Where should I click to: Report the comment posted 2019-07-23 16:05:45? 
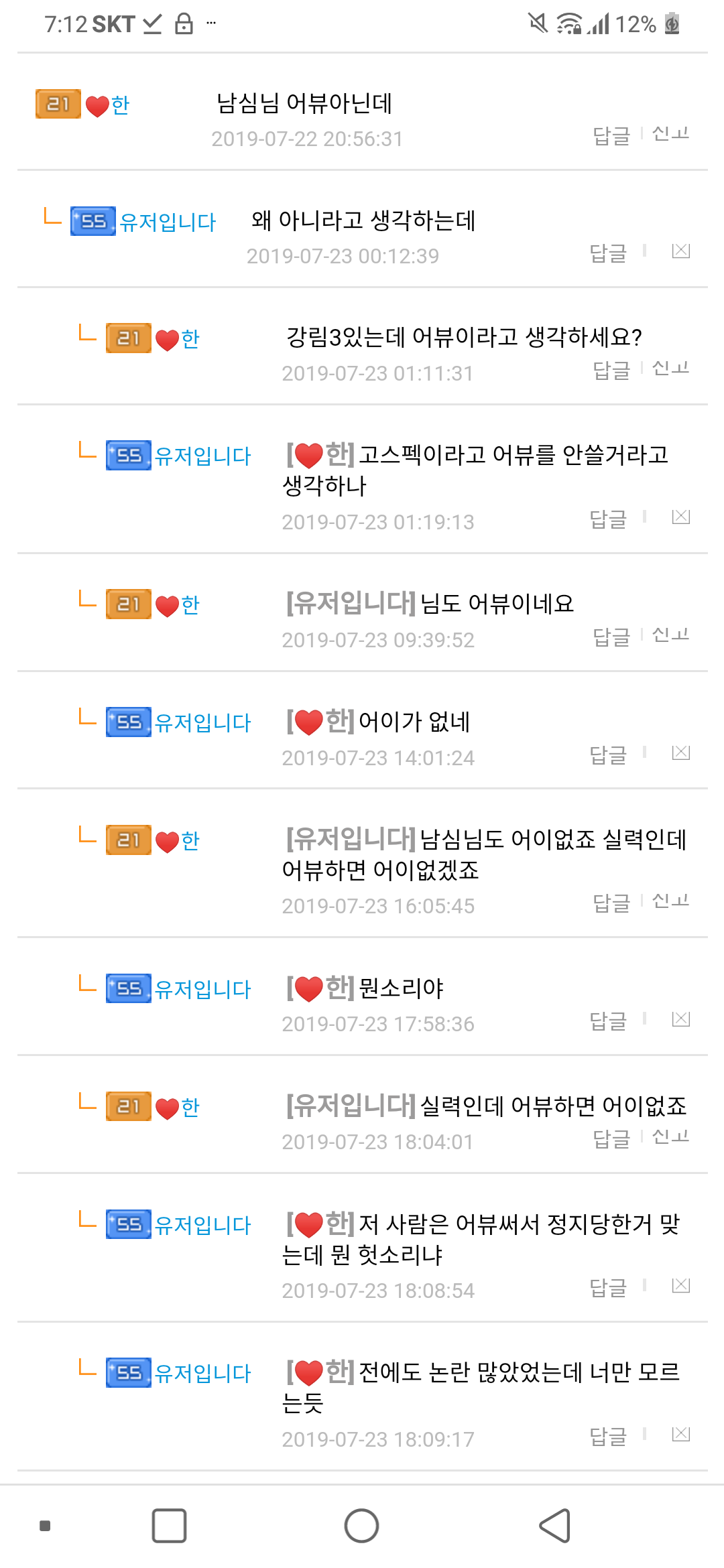(x=670, y=900)
